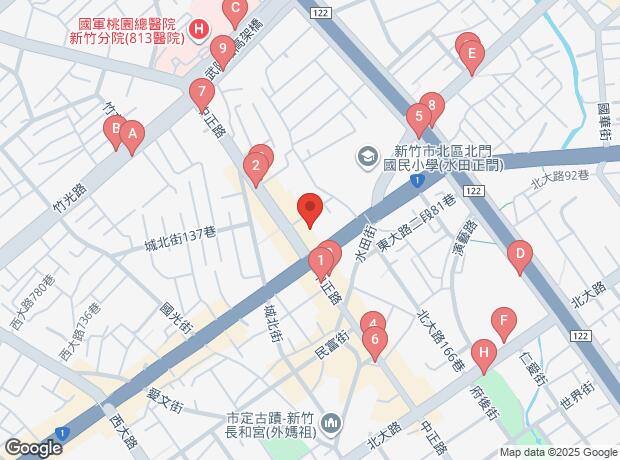Image resolution: width=620 pixels, height=460 pixels.
Task: Select map marker numbered 5
Action: pyautogui.click(x=419, y=120)
